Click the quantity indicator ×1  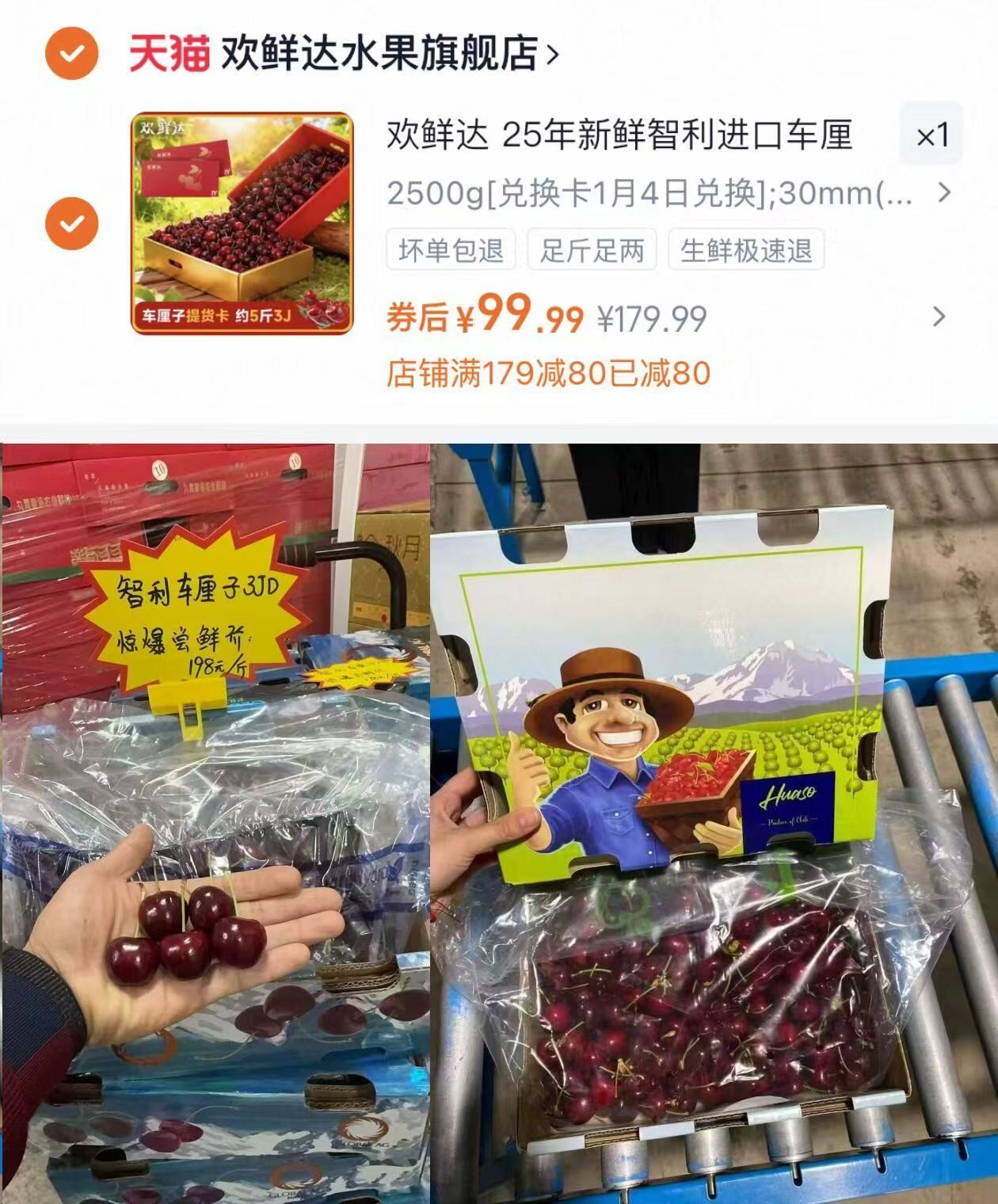932,135
